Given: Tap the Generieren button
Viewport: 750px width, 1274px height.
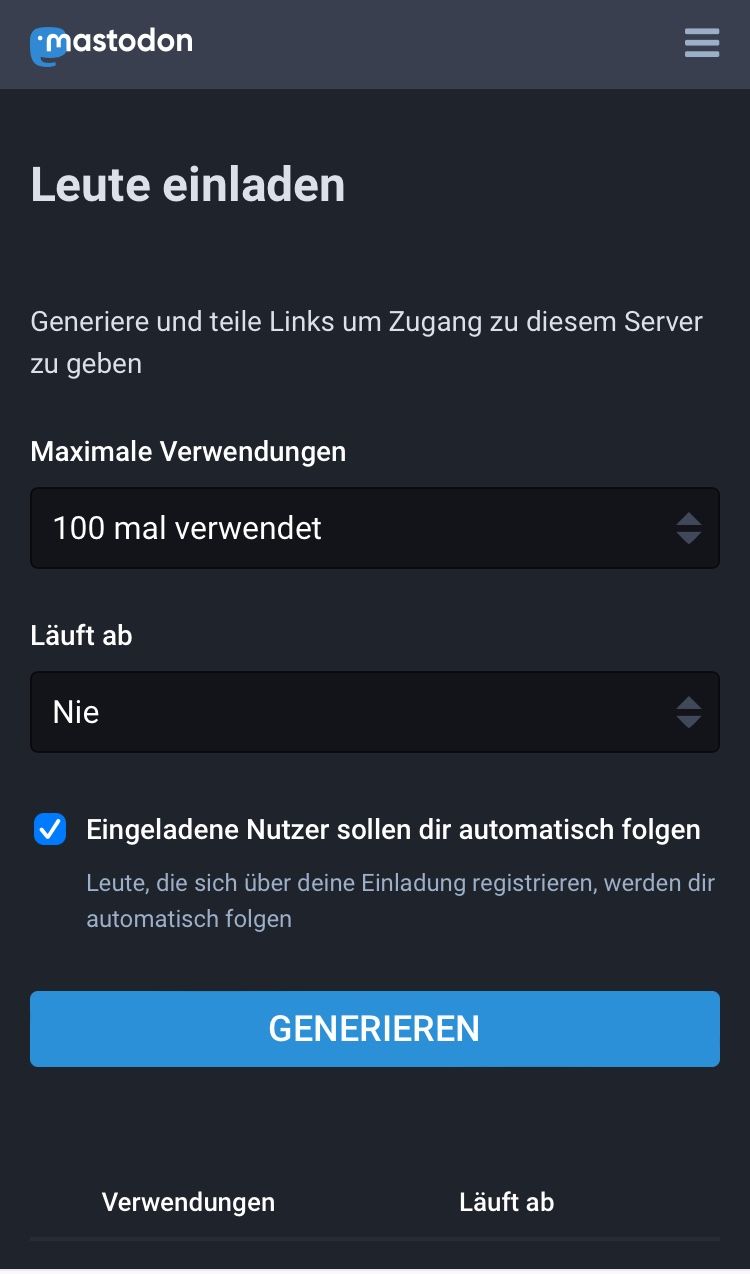Looking at the screenshot, I should coord(375,1029).
